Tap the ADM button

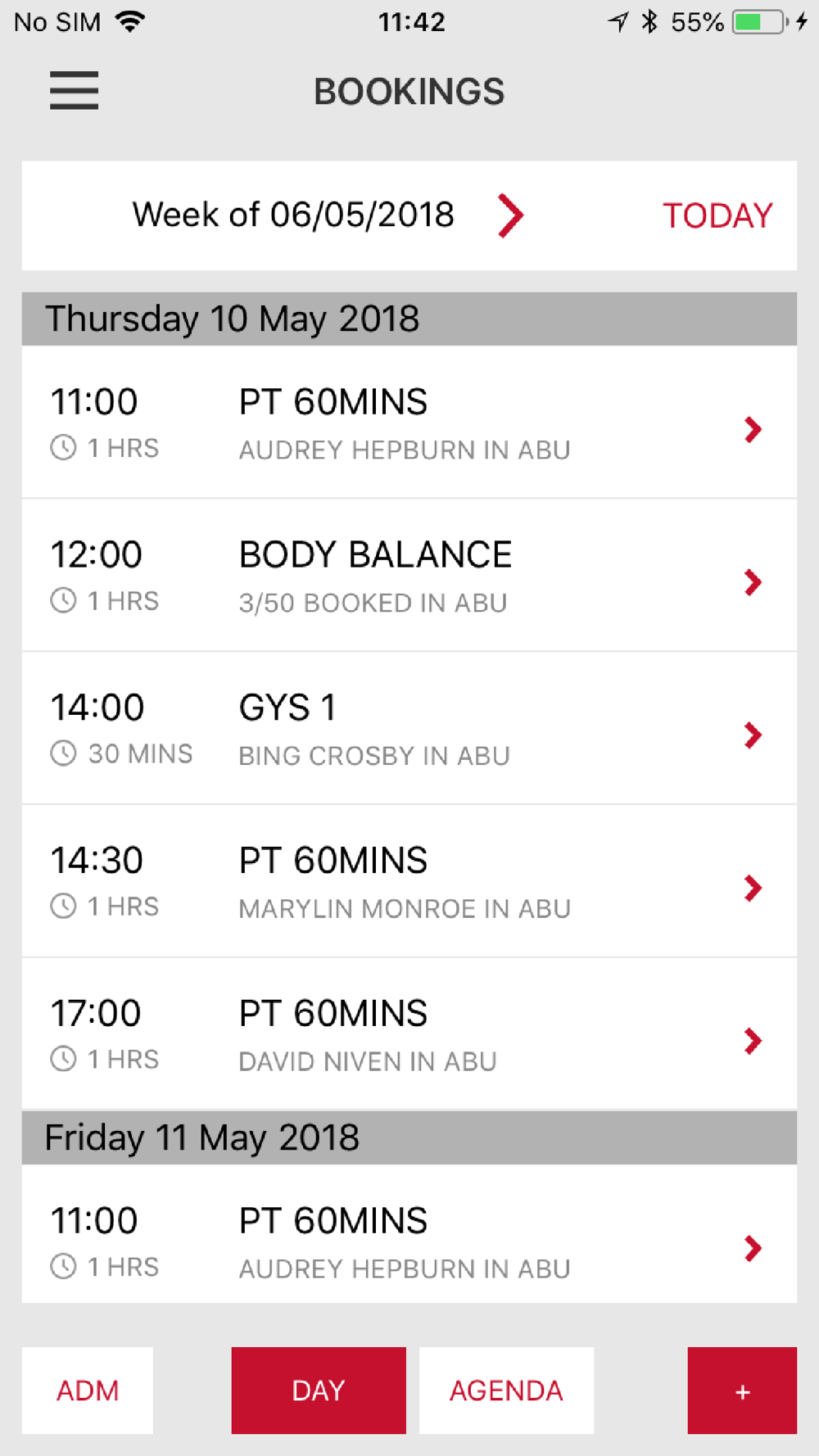(88, 1390)
